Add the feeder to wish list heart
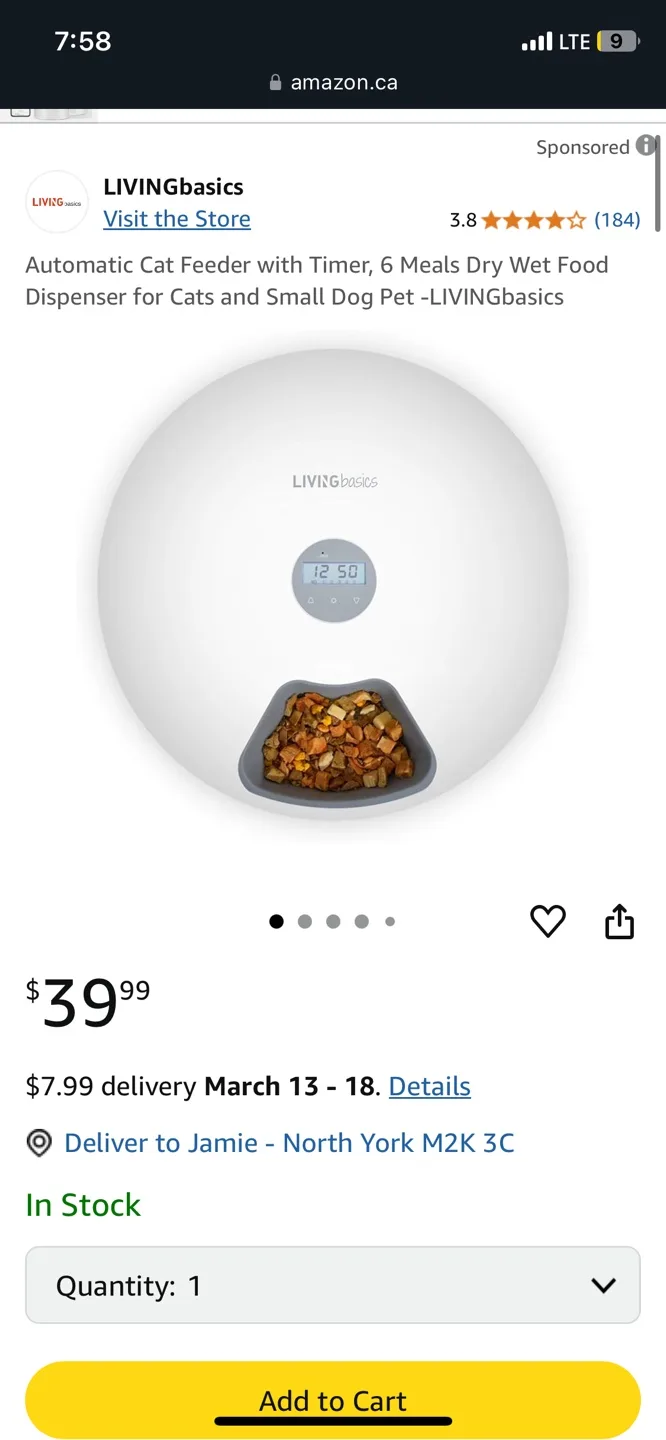 (x=548, y=921)
